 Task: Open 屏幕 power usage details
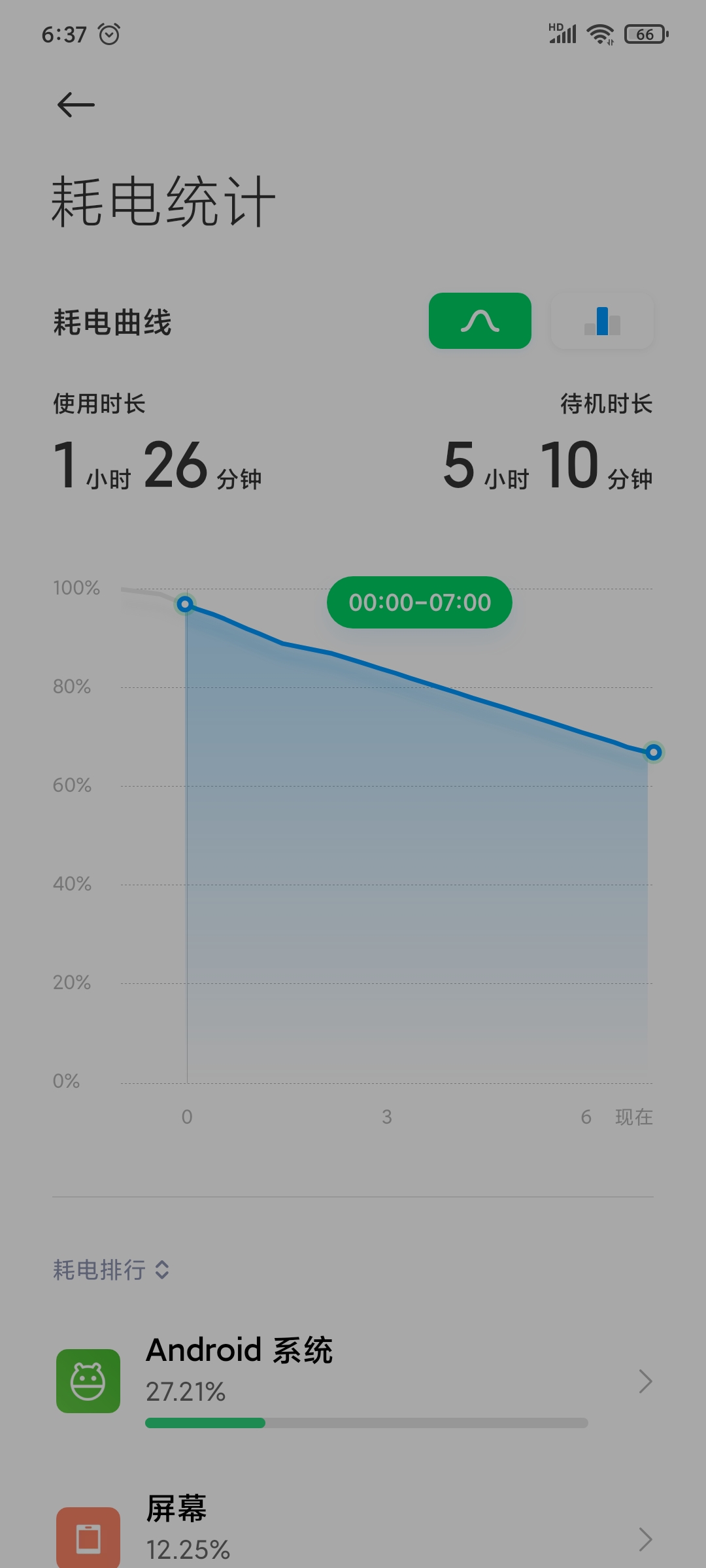click(353, 1529)
